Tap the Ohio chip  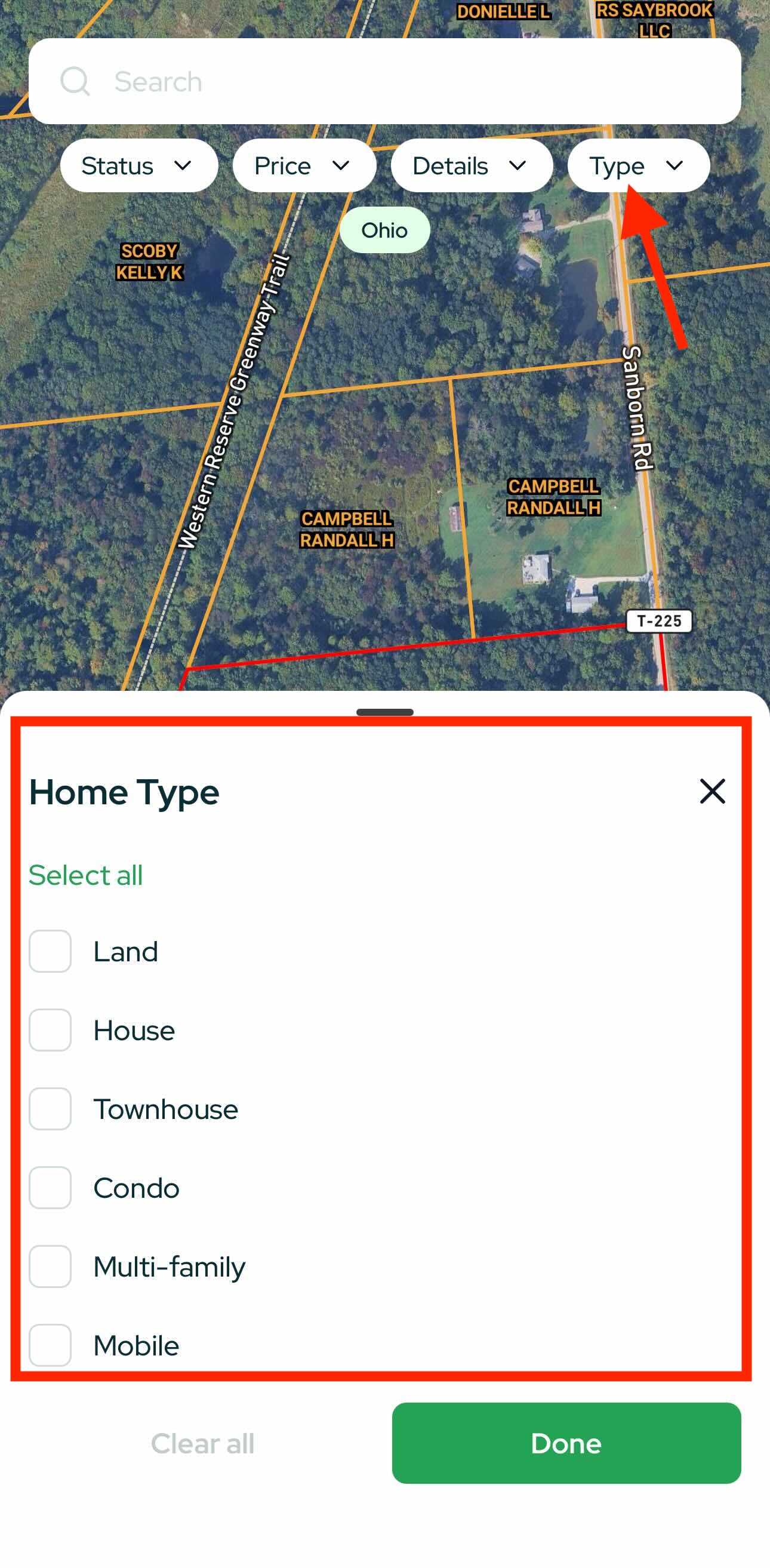384,230
